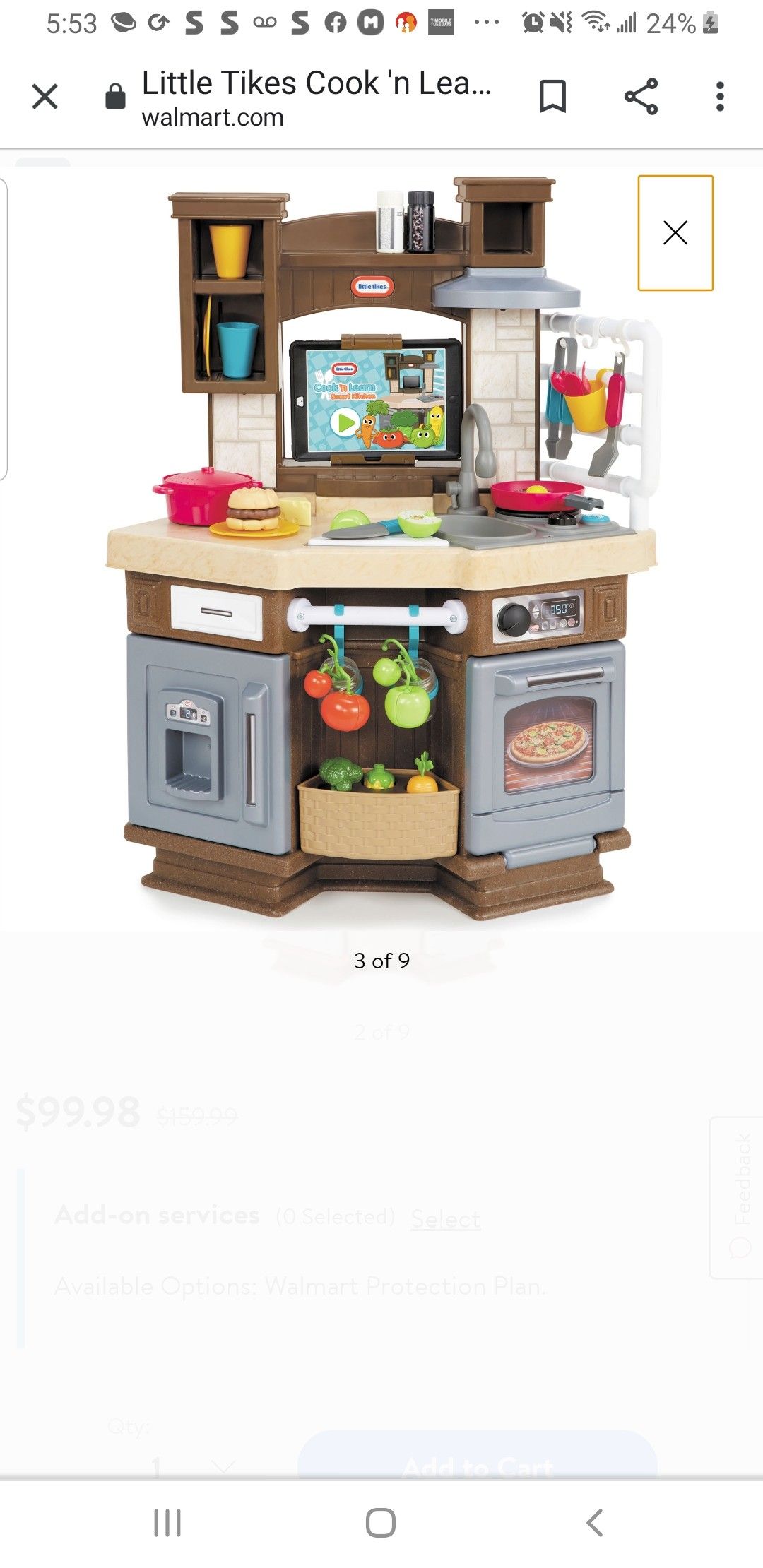Go to the home screen
Screen dimensions: 763x1568
(381, 1523)
